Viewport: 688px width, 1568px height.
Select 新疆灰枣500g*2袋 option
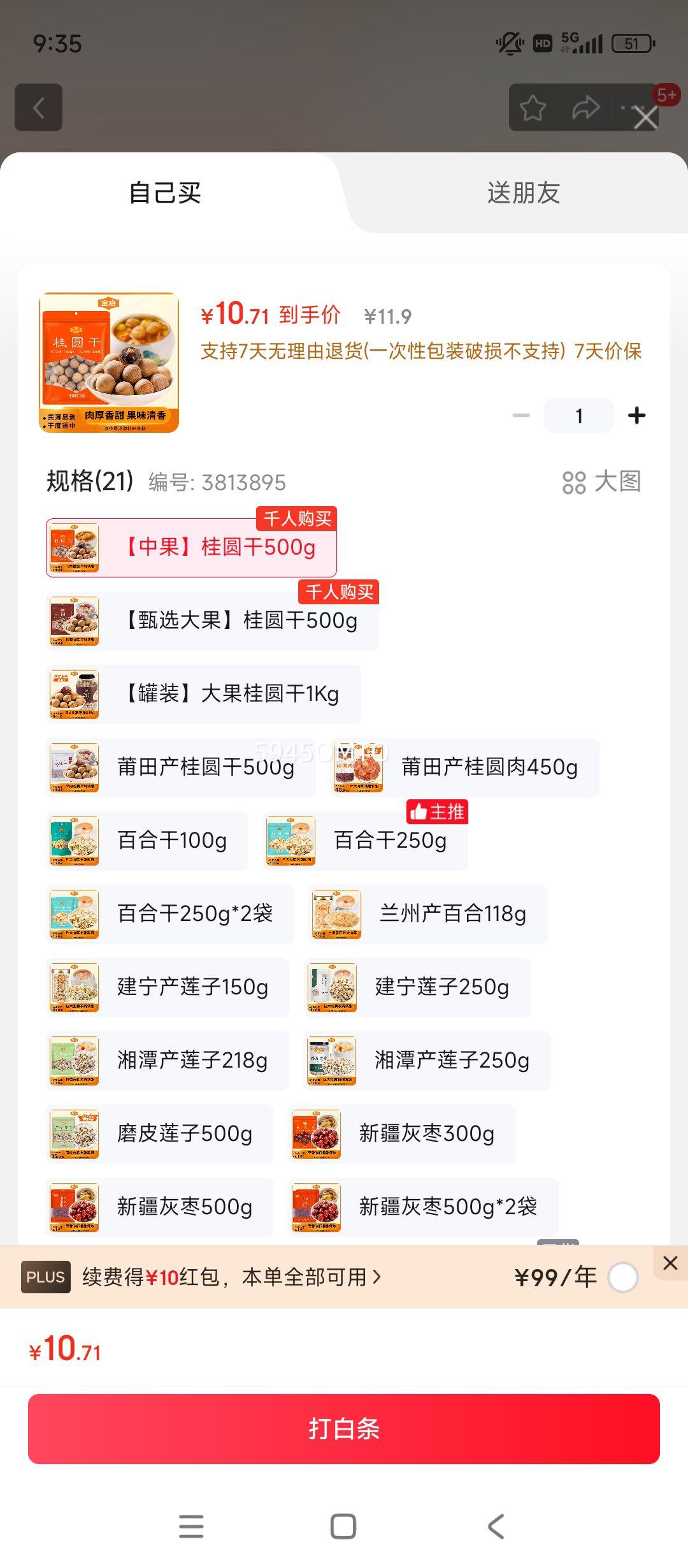(x=423, y=1207)
